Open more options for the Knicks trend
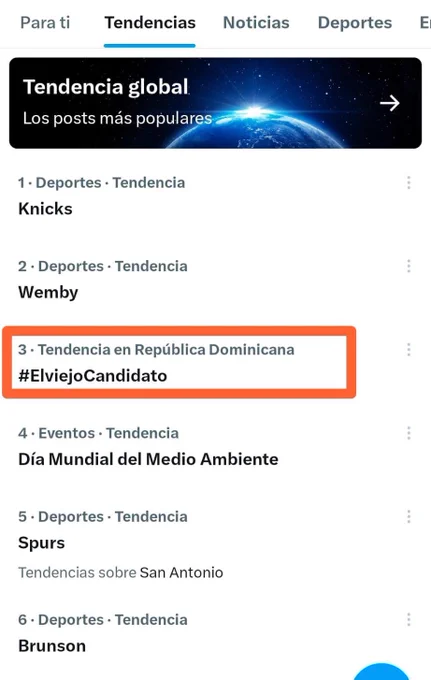This screenshot has width=431, height=680. coord(408,183)
